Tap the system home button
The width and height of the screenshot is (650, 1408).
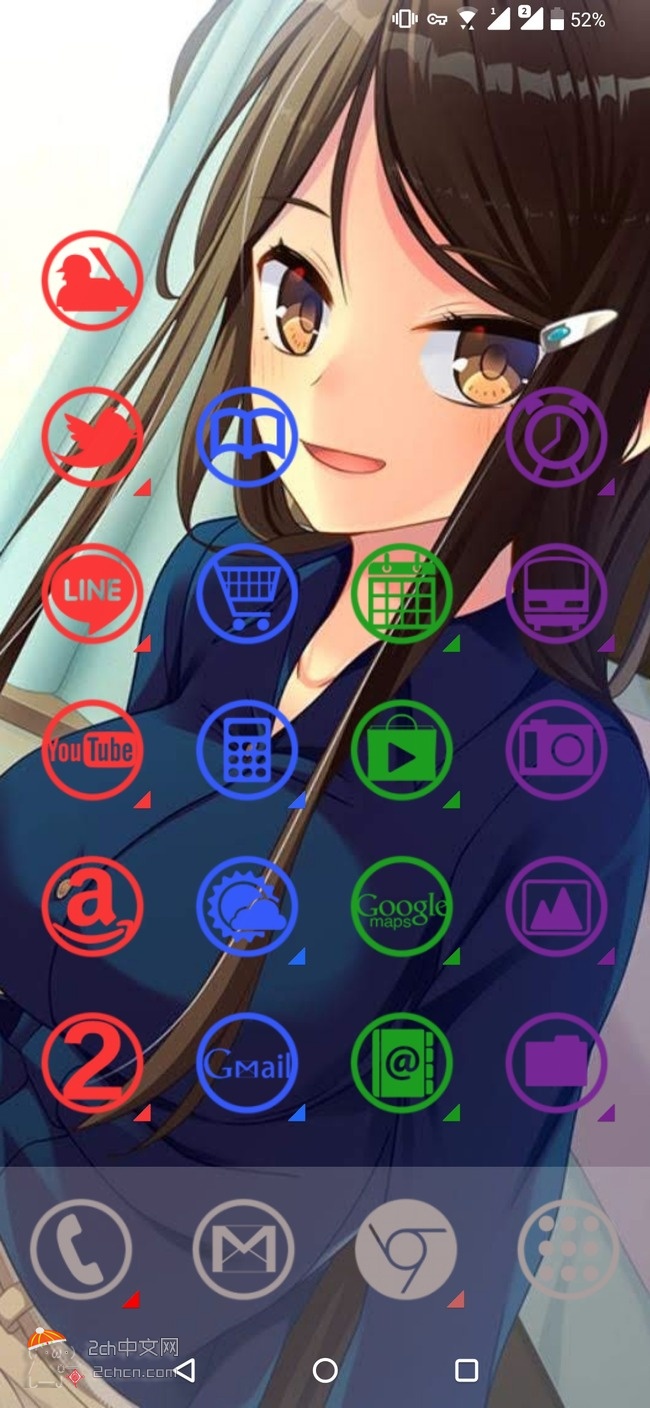[x=325, y=1370]
